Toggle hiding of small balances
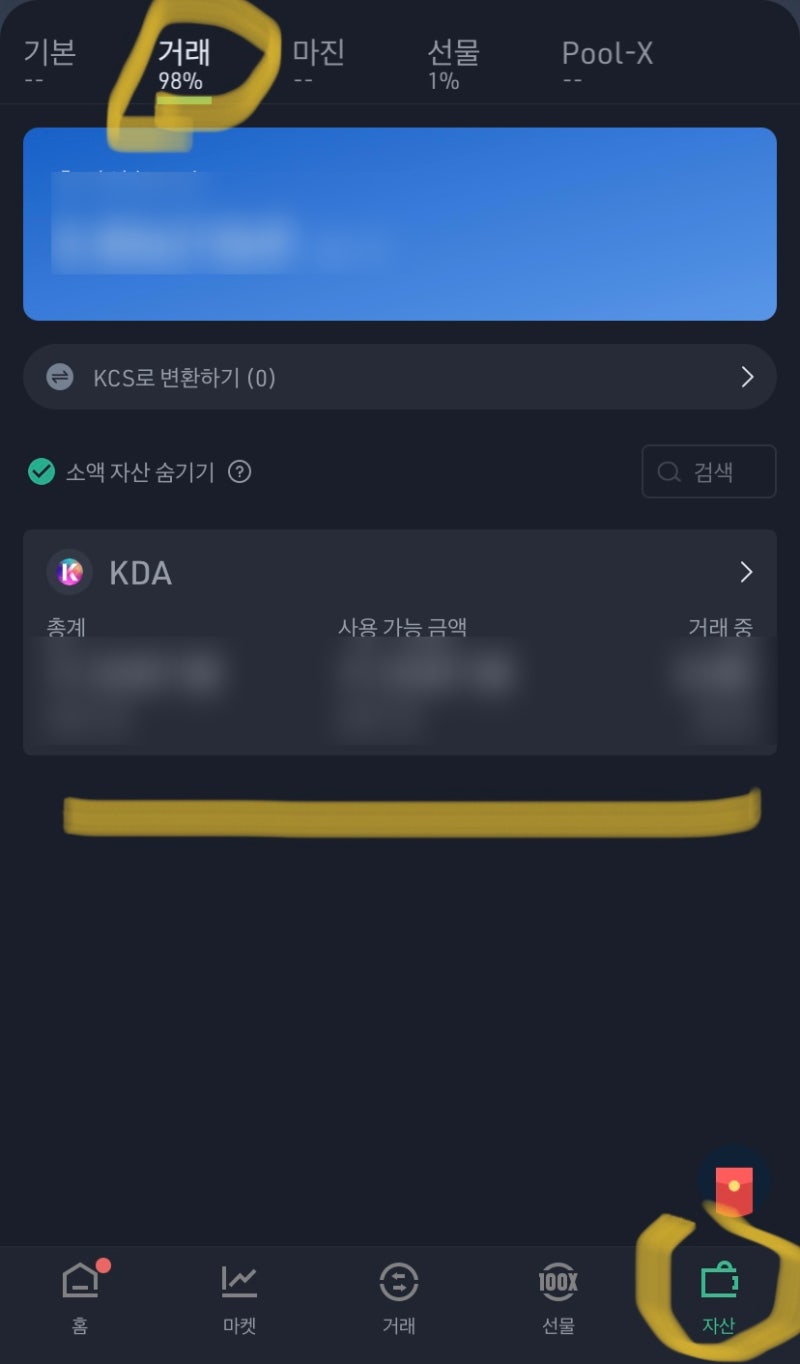Viewport: 800px width, 1364px height. 40,472
